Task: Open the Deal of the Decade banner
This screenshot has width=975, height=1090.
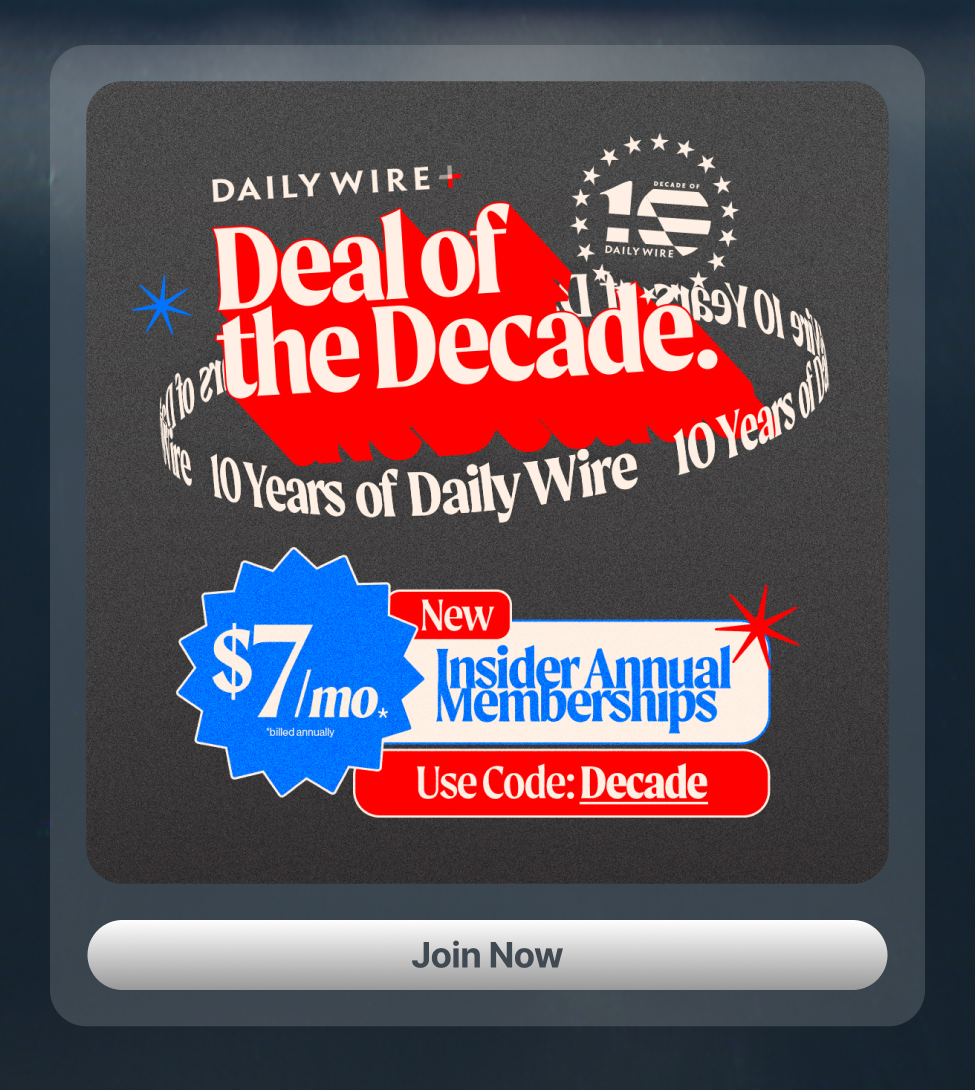Action: pyautogui.click(x=487, y=481)
